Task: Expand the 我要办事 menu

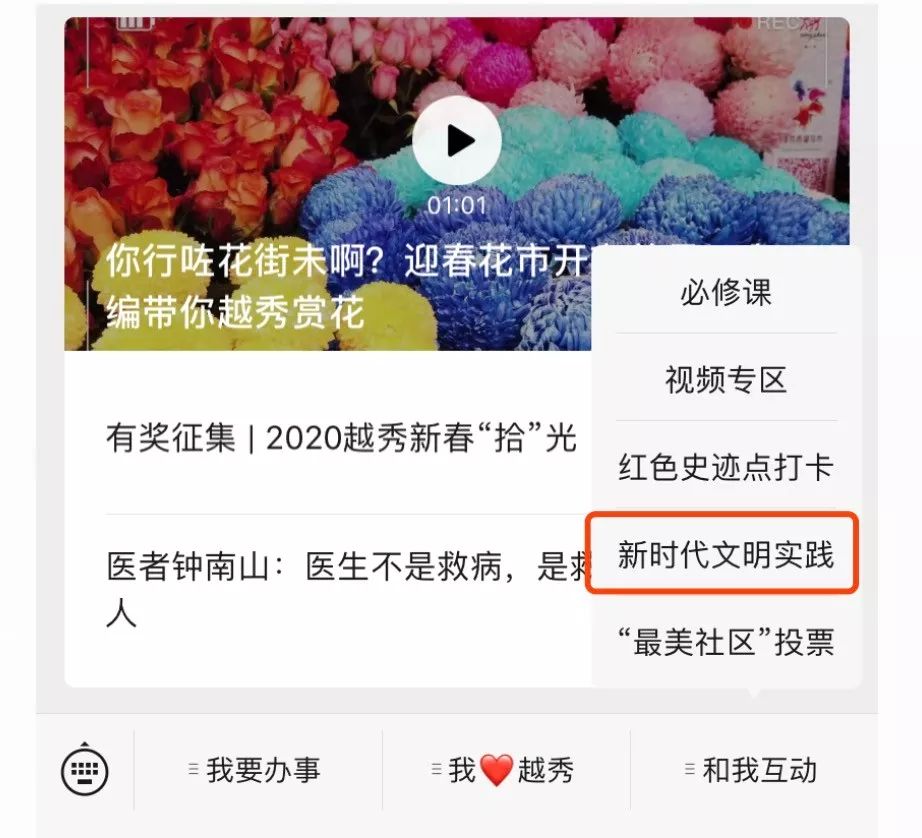Action: pos(258,771)
